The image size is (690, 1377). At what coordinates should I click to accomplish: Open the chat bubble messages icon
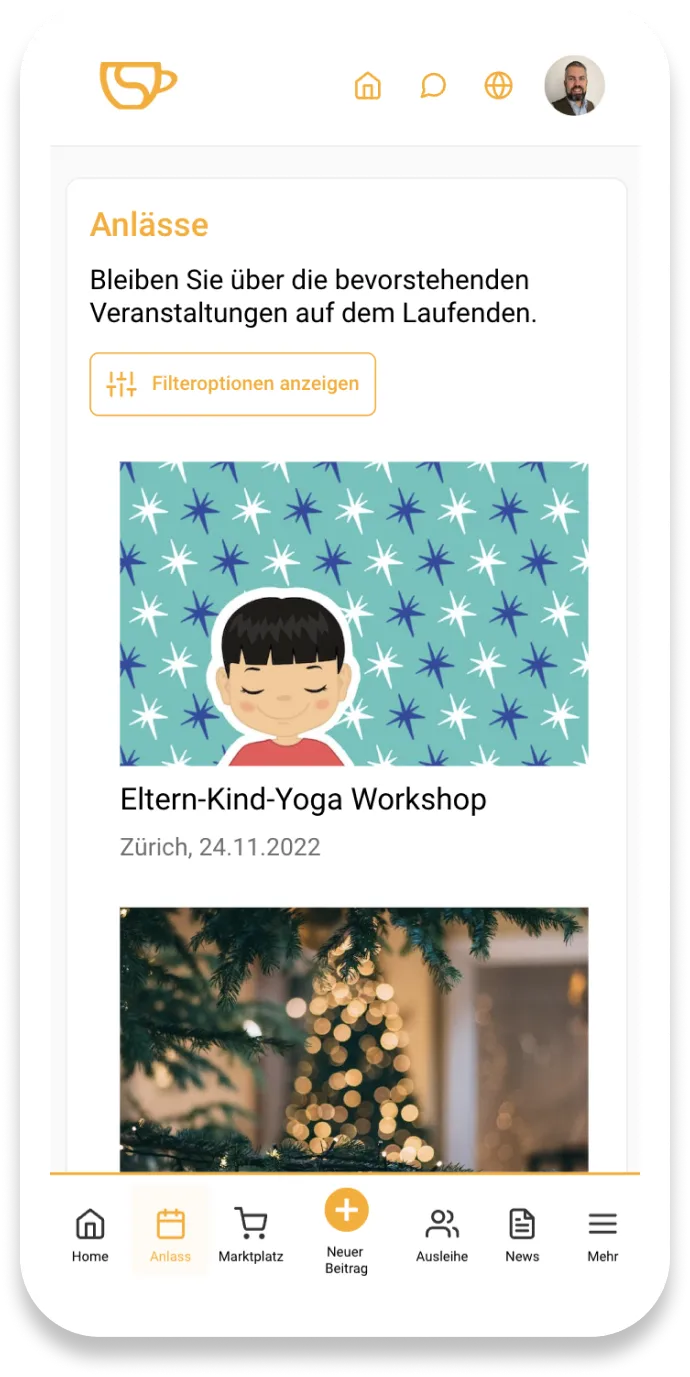(433, 86)
